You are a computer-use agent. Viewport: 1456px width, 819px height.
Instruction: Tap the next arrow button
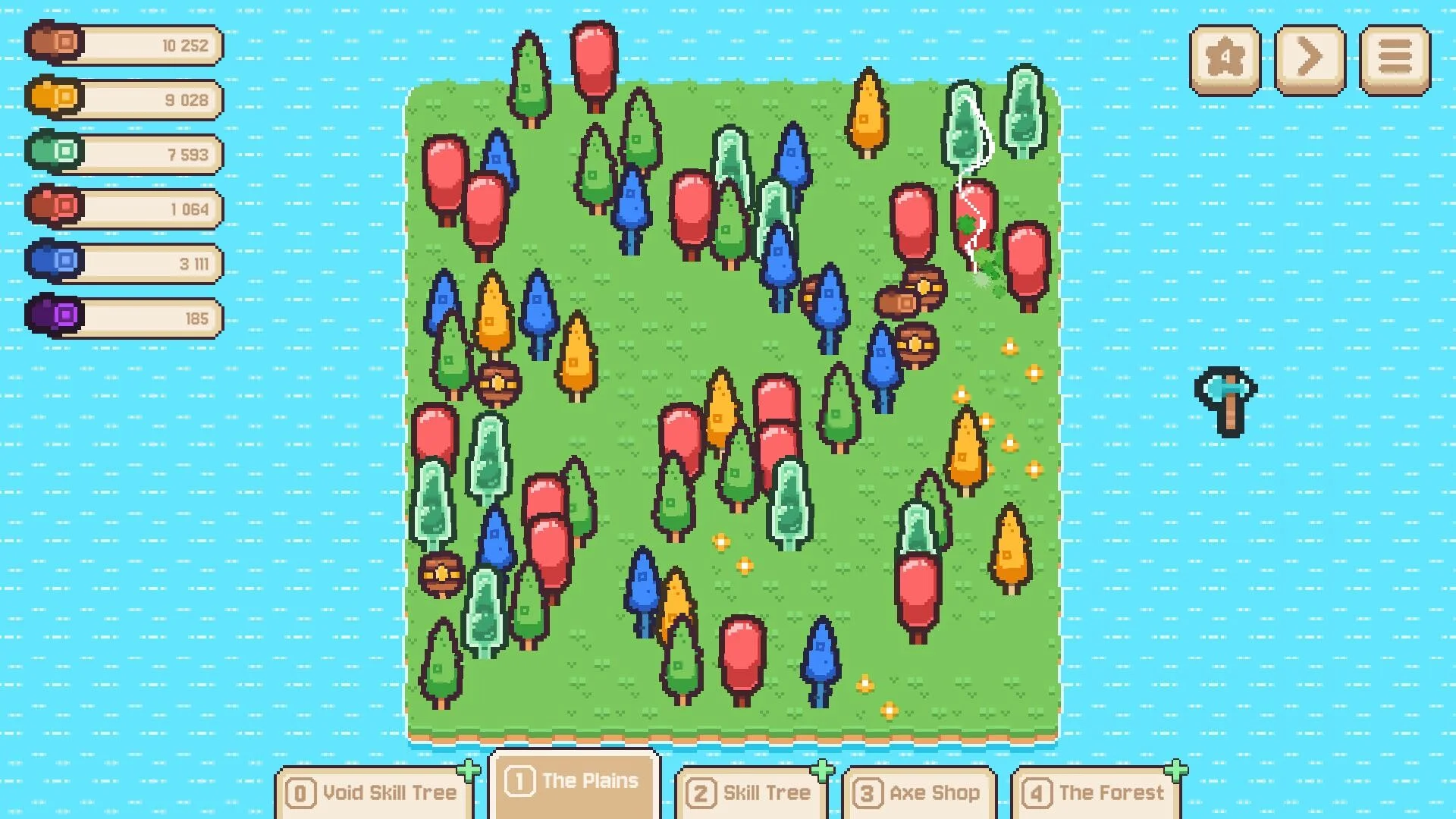pyautogui.click(x=1310, y=59)
